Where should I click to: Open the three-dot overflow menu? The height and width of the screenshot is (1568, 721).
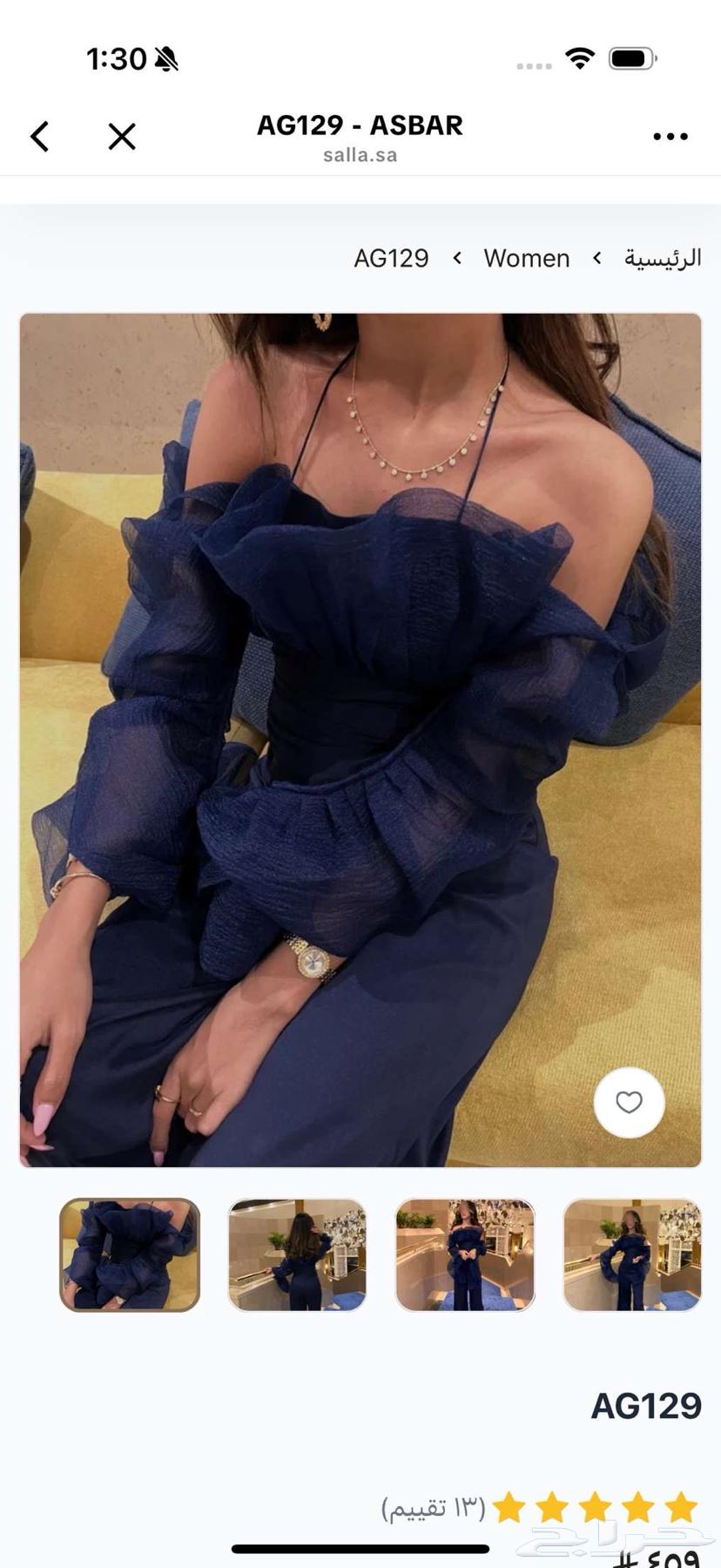(x=670, y=137)
